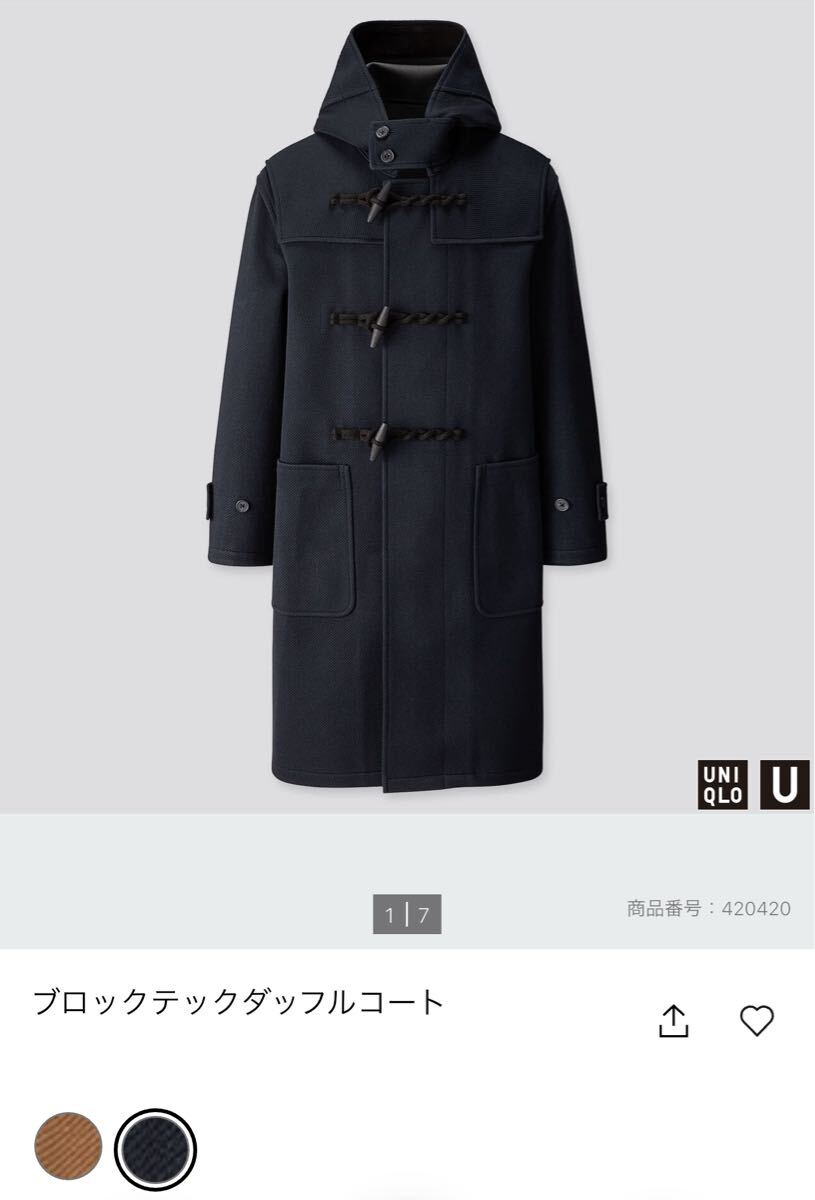Screen dimensions: 815x1200
Task: Click product number 420420
Action: (x=762, y=909)
